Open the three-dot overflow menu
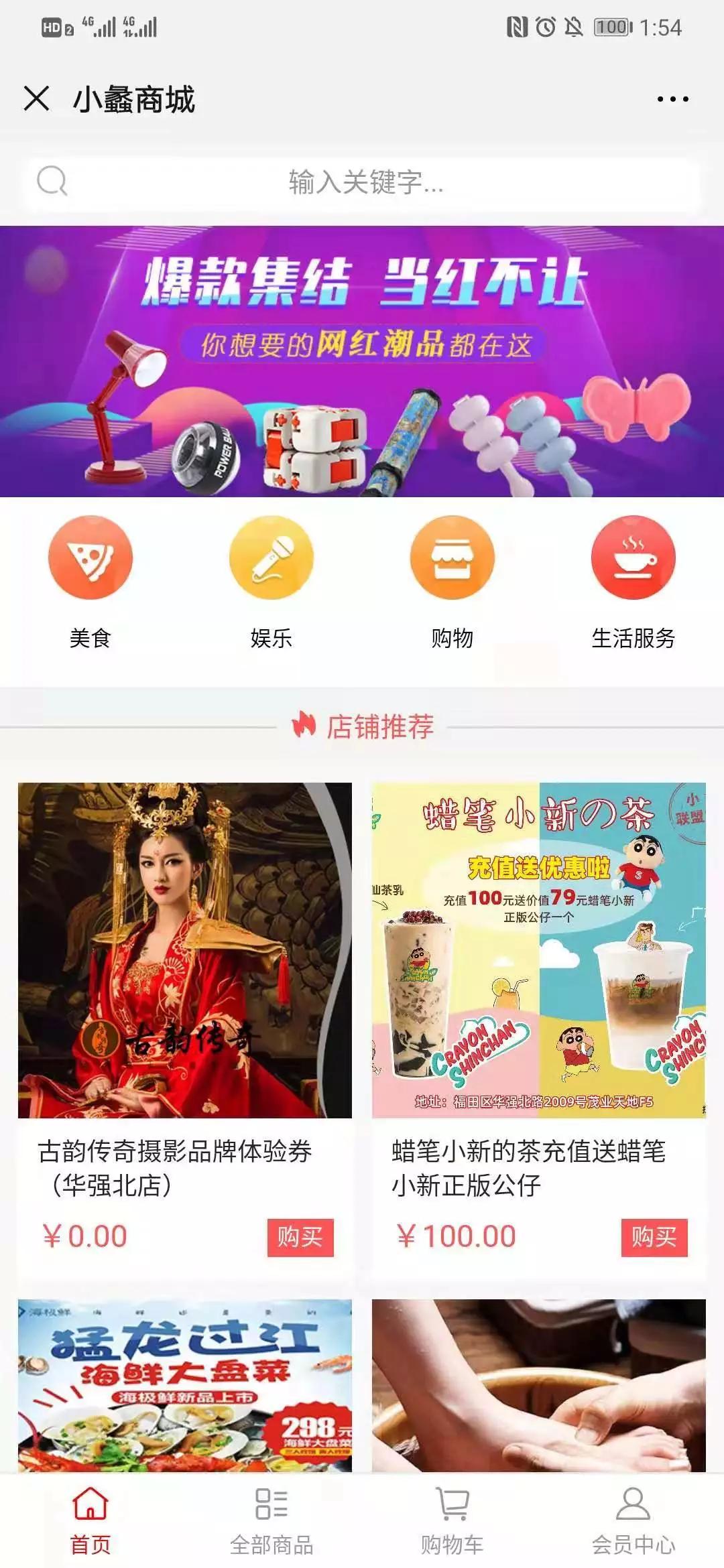 pos(672,99)
